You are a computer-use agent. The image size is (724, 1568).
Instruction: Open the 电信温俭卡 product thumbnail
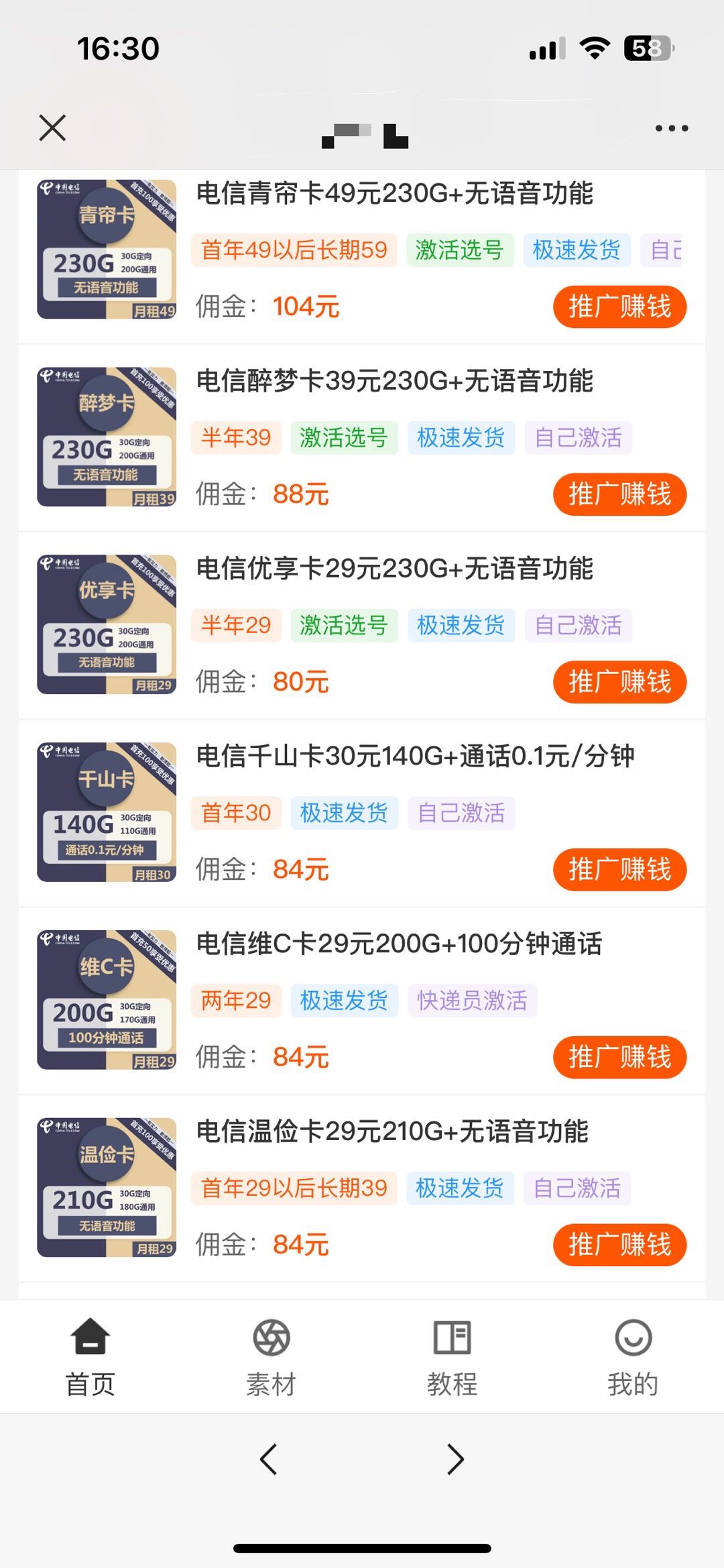click(107, 1187)
